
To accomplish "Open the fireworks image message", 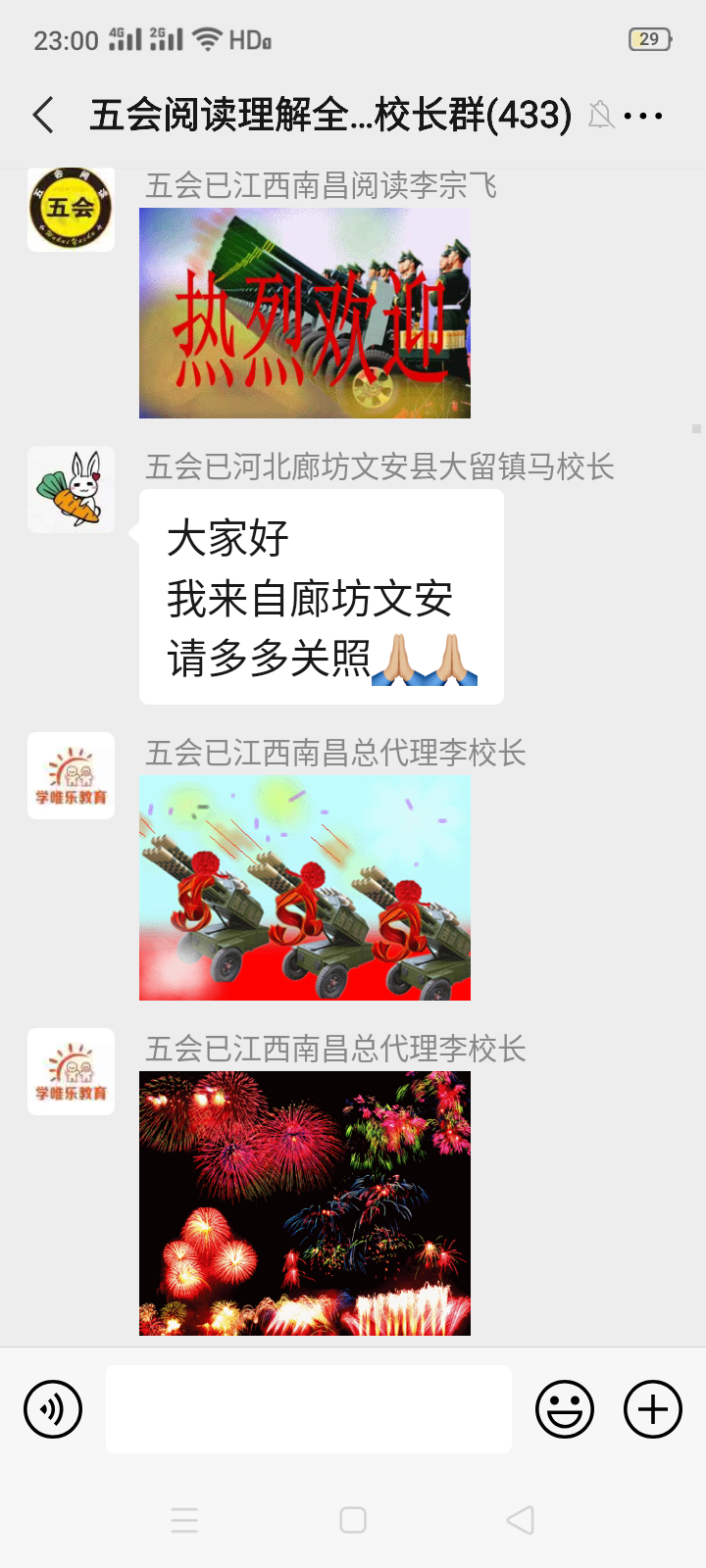I will click(x=304, y=1203).
